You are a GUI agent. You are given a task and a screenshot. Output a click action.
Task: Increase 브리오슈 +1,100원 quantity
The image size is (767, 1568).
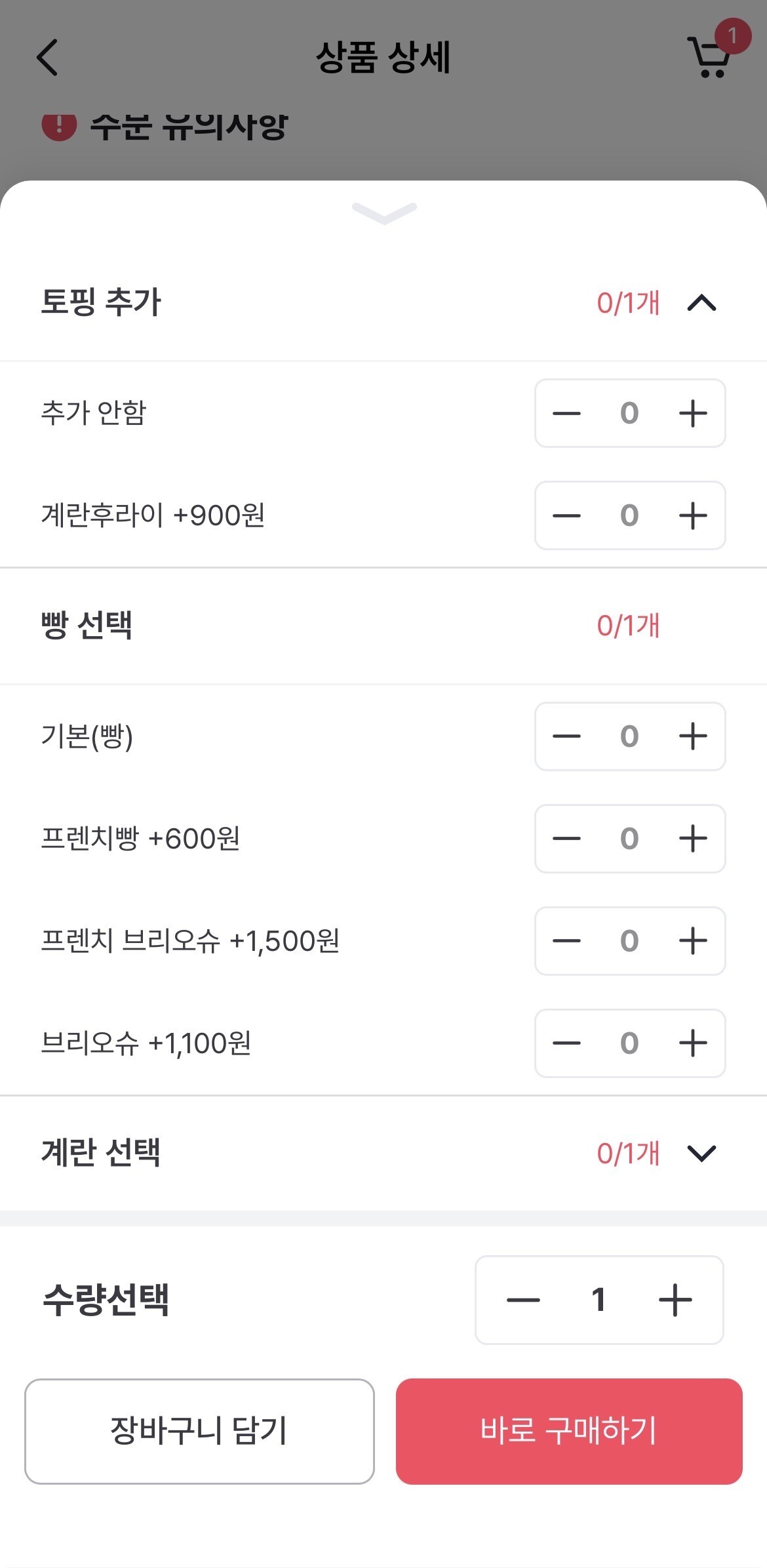tap(693, 1043)
